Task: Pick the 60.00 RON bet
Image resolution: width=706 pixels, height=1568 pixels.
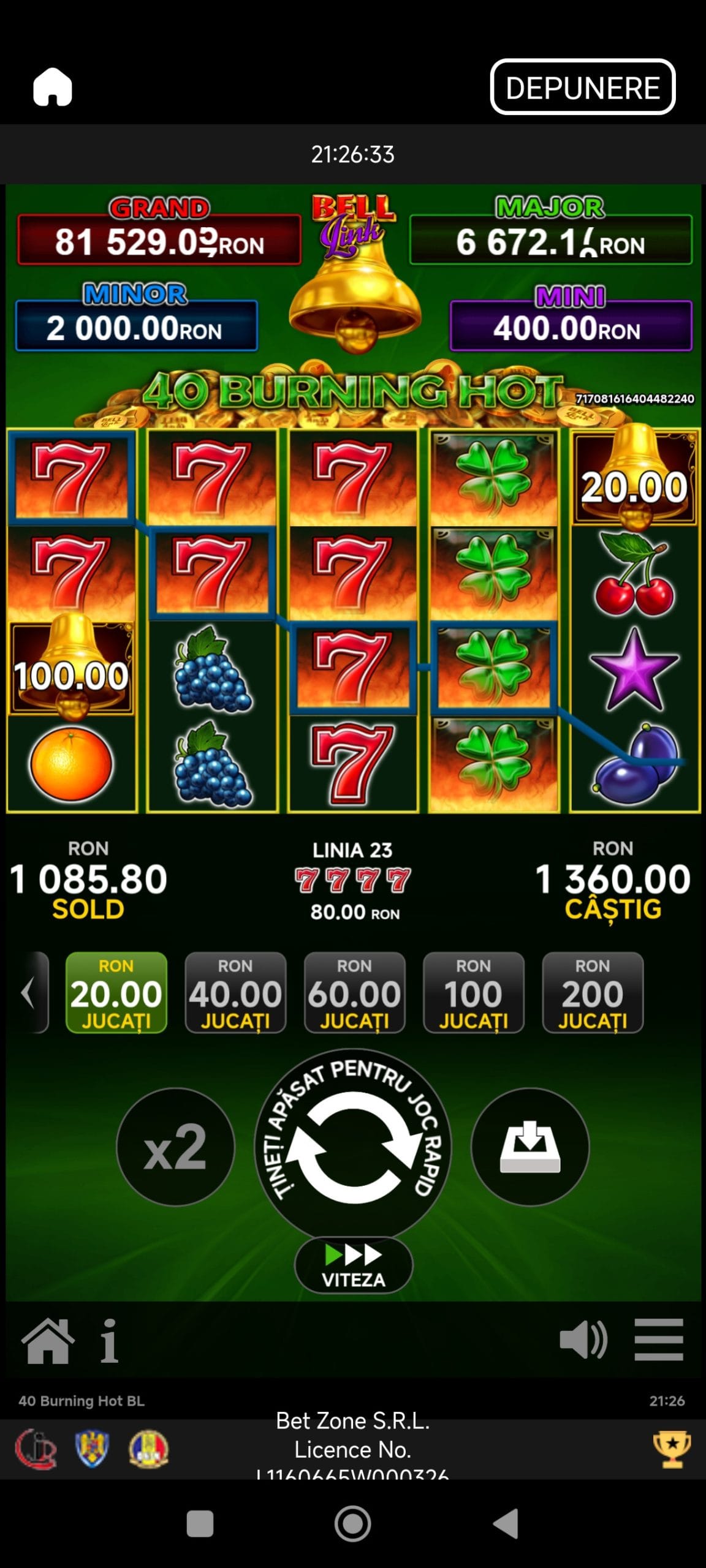Action: (354, 992)
